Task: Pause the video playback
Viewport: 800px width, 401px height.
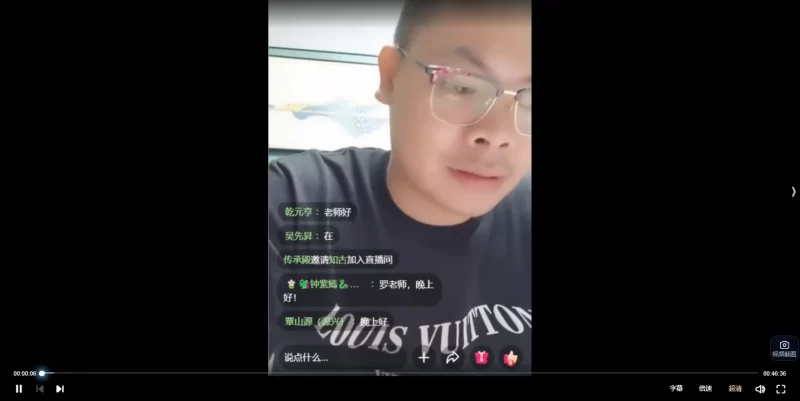Action: [x=19, y=389]
